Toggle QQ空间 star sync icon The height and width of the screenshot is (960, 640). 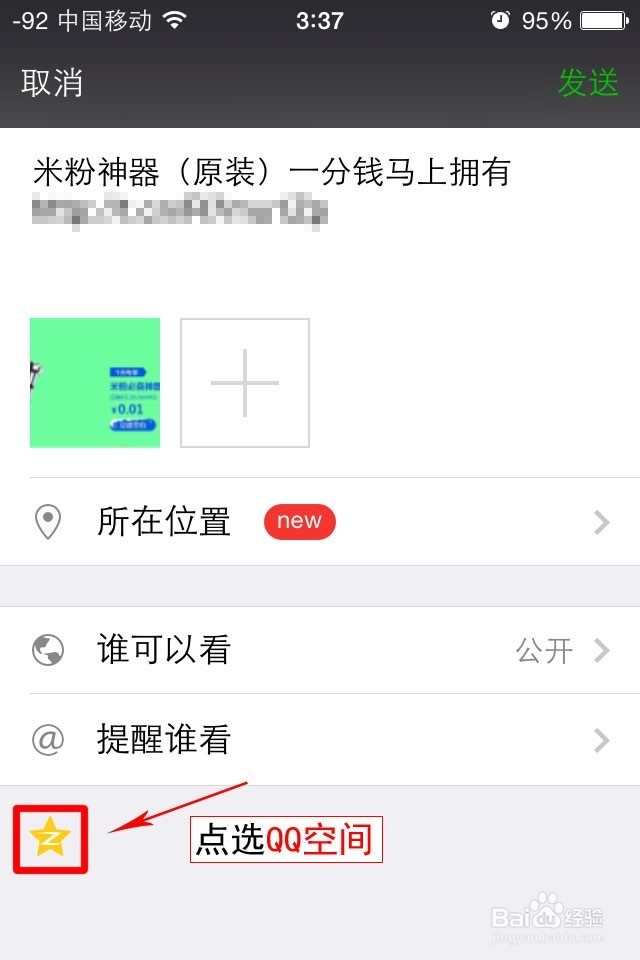pyautogui.click(x=49, y=840)
